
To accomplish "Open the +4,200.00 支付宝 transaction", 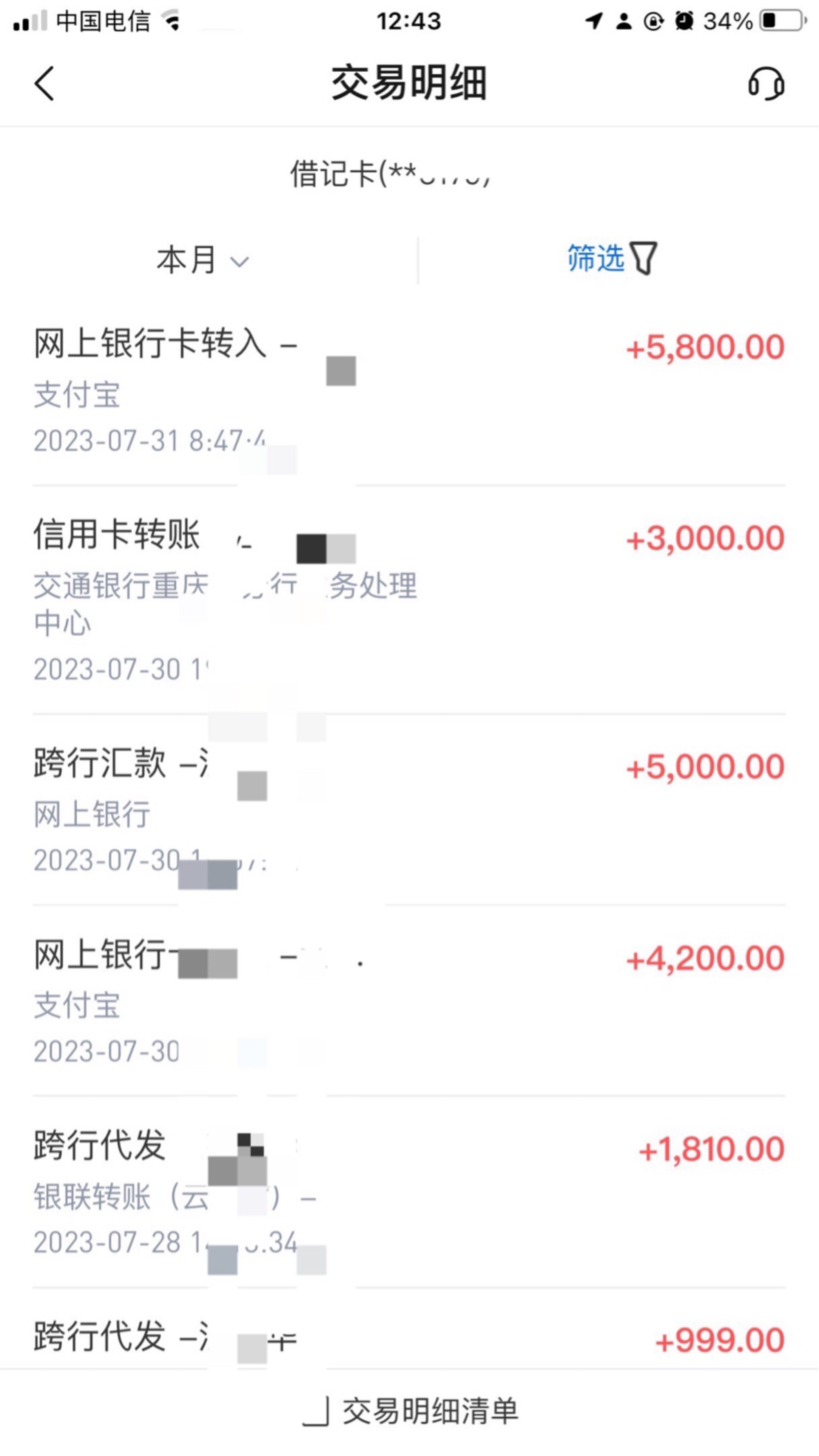I will pos(409,1001).
